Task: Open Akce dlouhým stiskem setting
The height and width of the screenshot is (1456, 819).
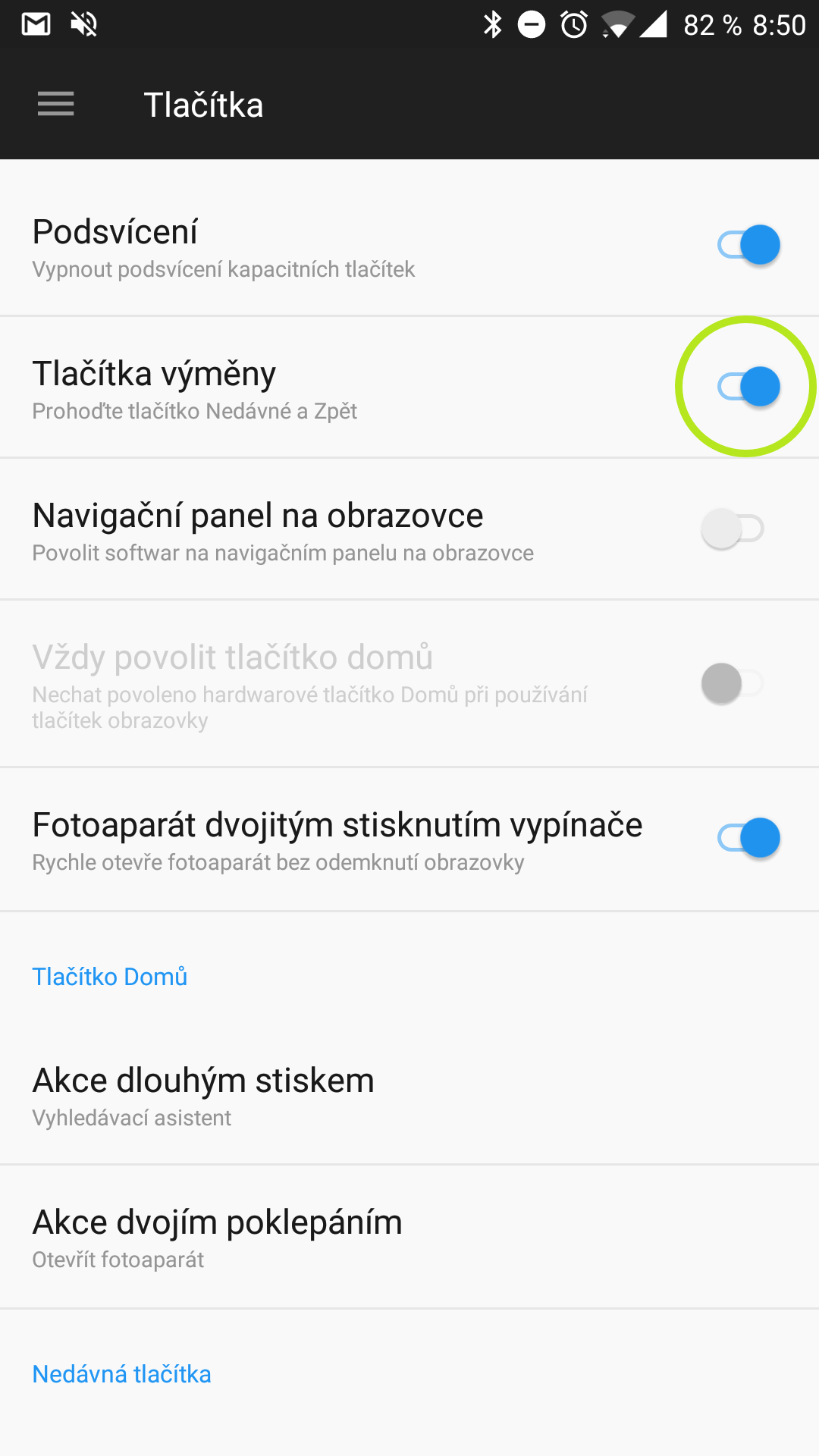Action: point(409,1095)
